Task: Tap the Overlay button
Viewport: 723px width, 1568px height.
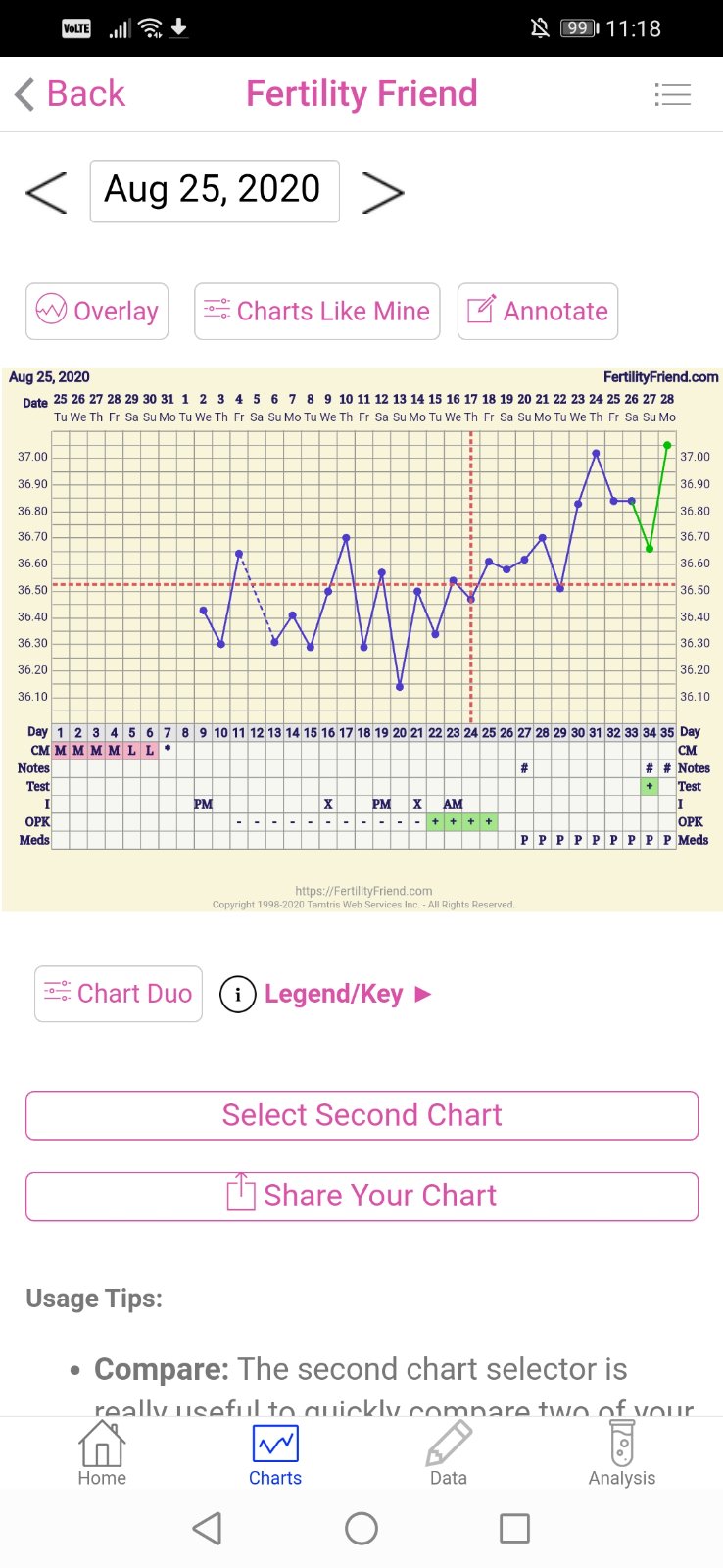Action: point(97,312)
